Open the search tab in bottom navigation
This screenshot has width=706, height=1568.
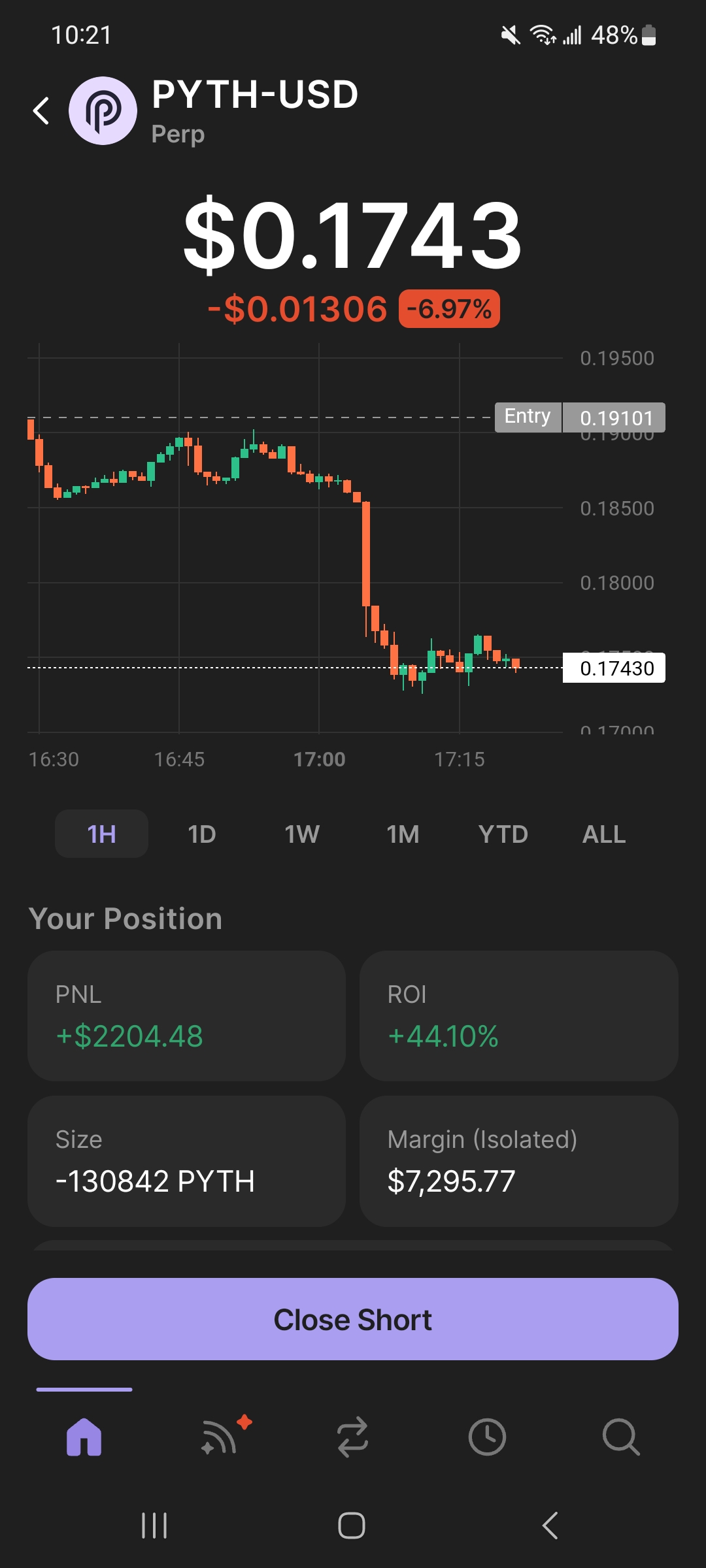620,1437
